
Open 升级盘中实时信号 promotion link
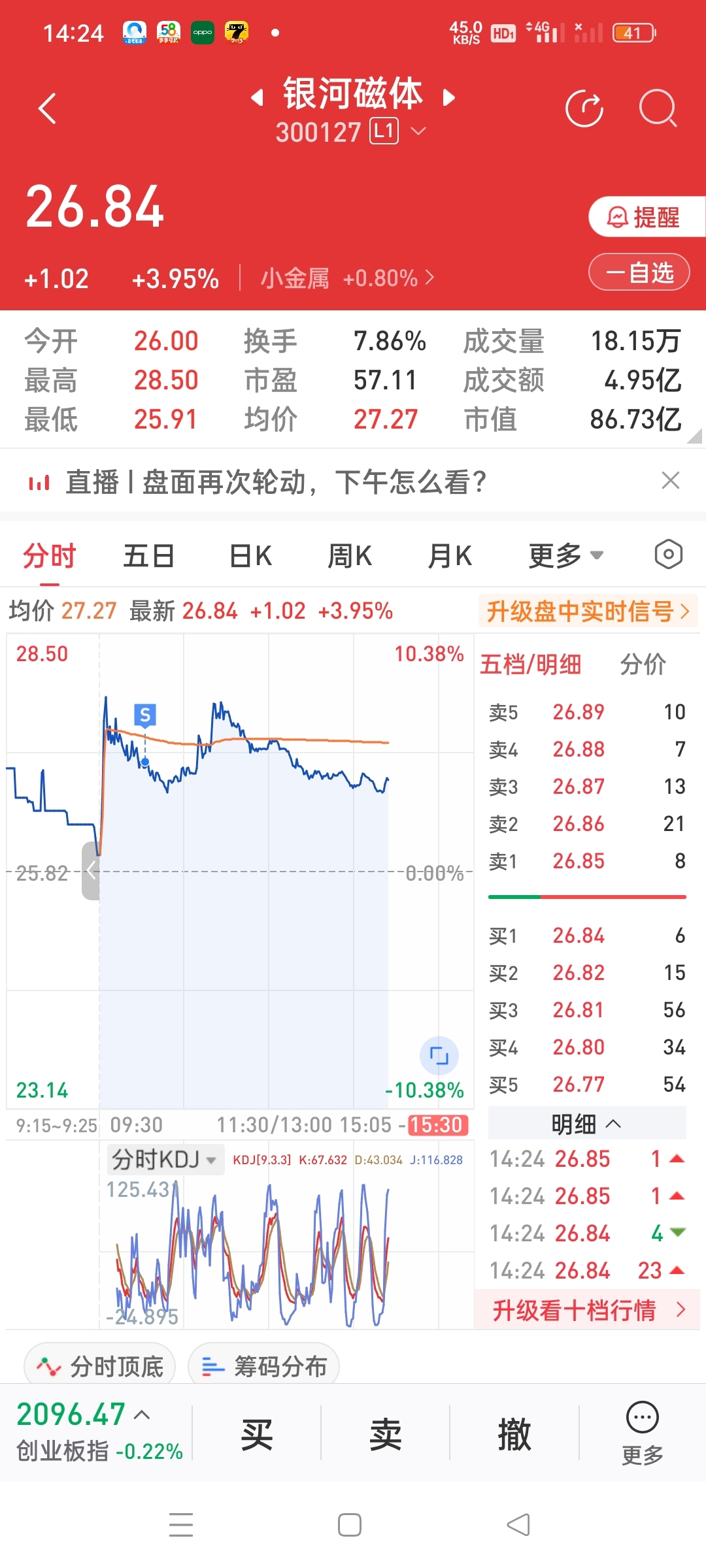click(588, 612)
